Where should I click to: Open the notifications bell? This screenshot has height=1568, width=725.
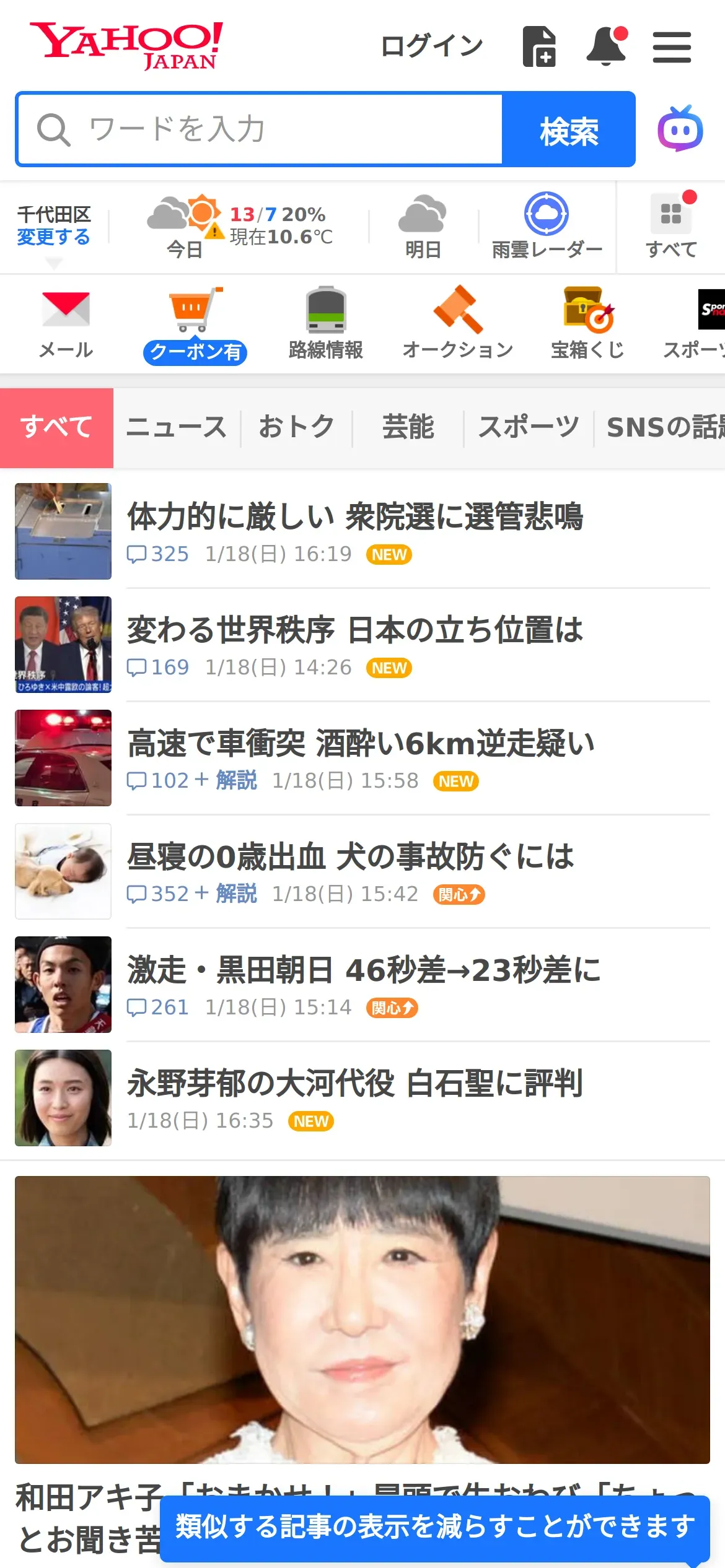click(x=606, y=46)
